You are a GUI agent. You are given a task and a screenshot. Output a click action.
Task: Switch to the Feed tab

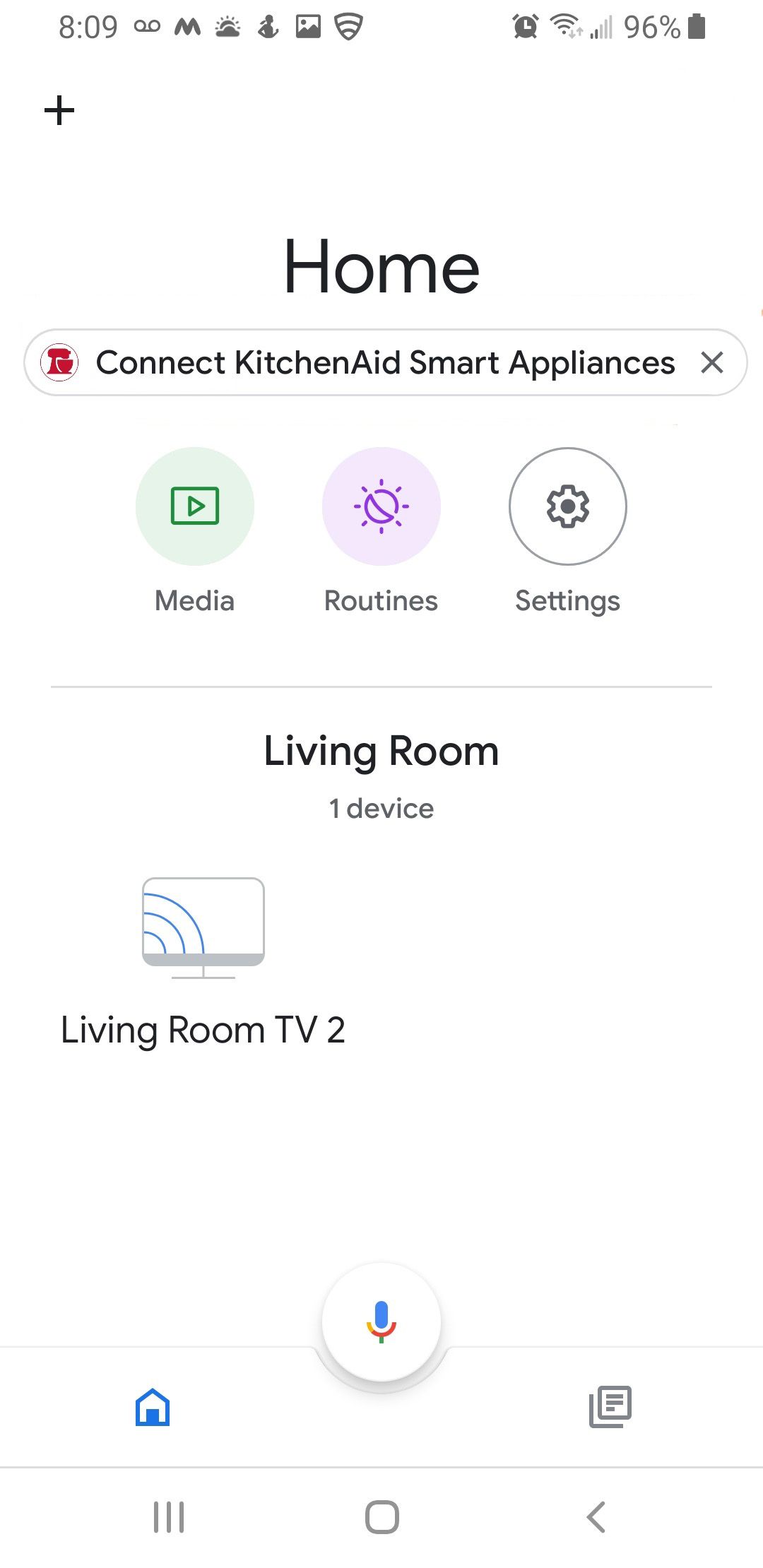click(610, 1406)
